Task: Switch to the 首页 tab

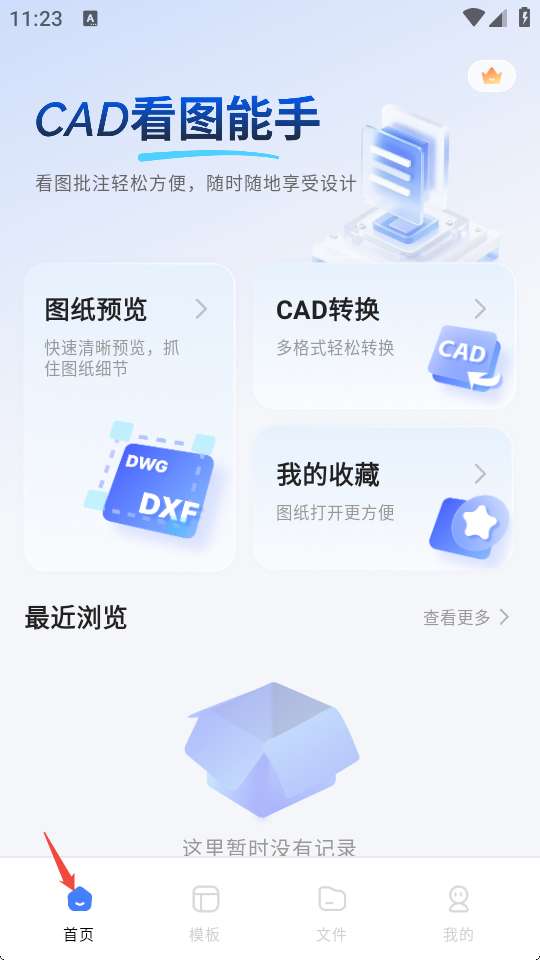Action: 79,914
